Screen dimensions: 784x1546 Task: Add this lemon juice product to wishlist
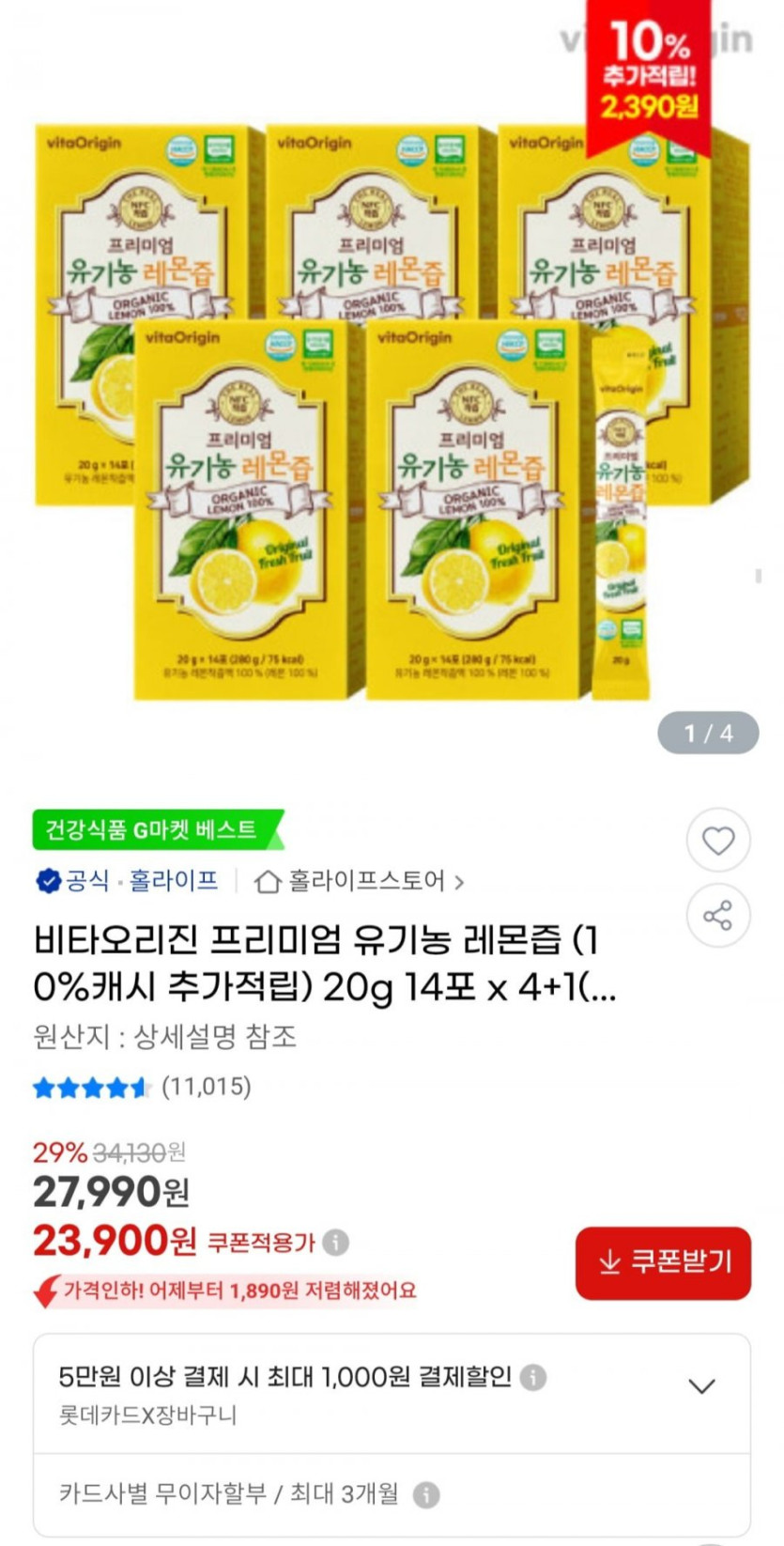coord(718,840)
